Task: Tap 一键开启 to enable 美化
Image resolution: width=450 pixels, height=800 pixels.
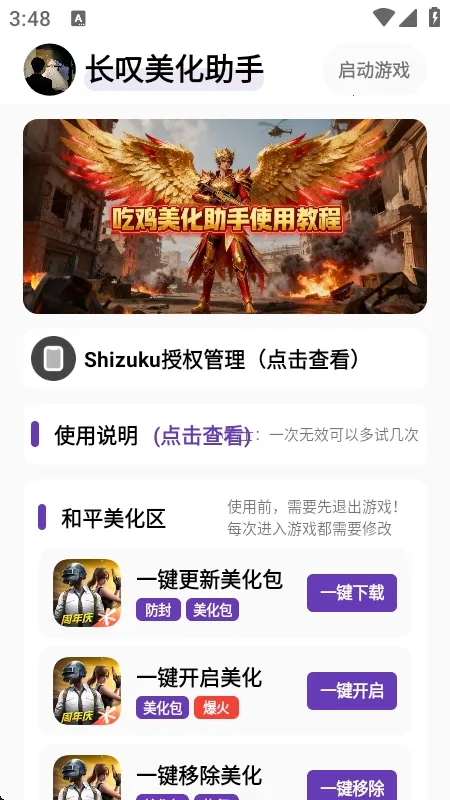Action: pyautogui.click(x=352, y=691)
